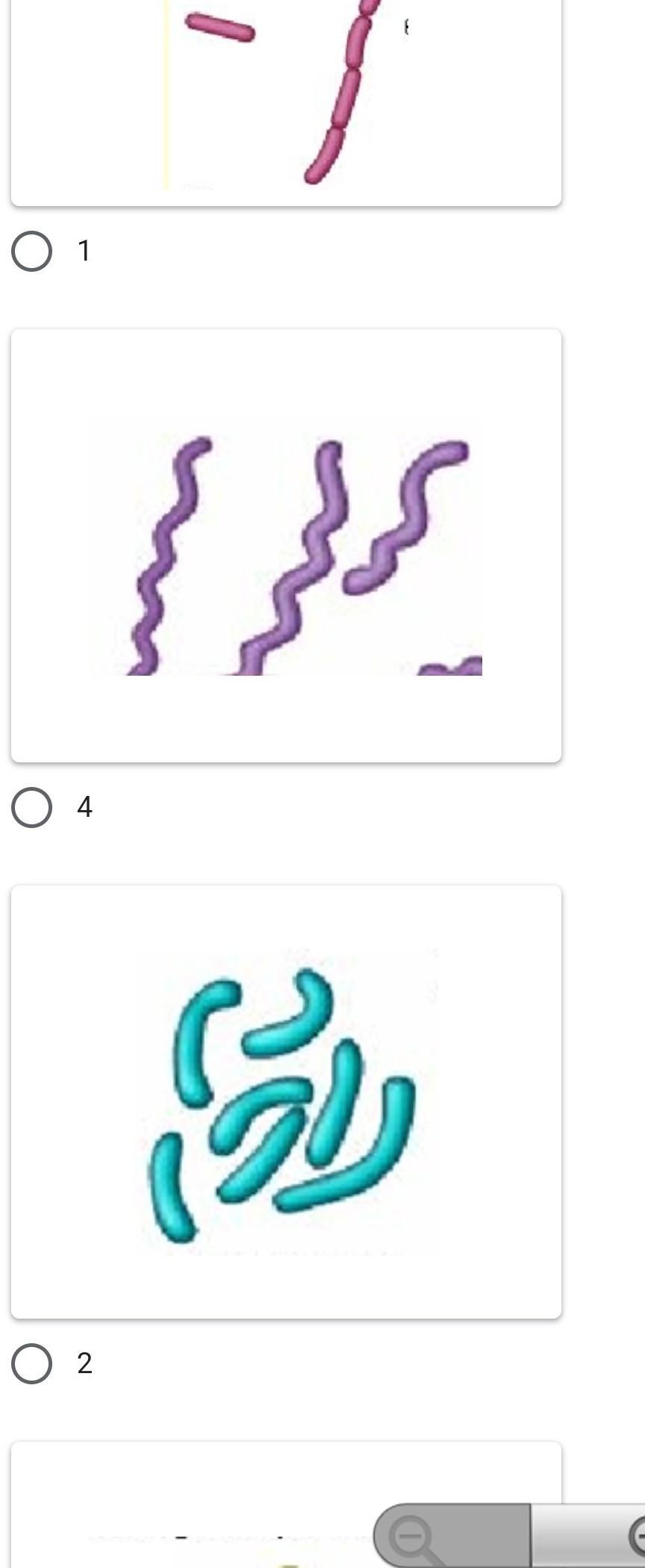Viewport: 645px width, 1568px height.
Task: Select radio option 4
Action: (31, 807)
